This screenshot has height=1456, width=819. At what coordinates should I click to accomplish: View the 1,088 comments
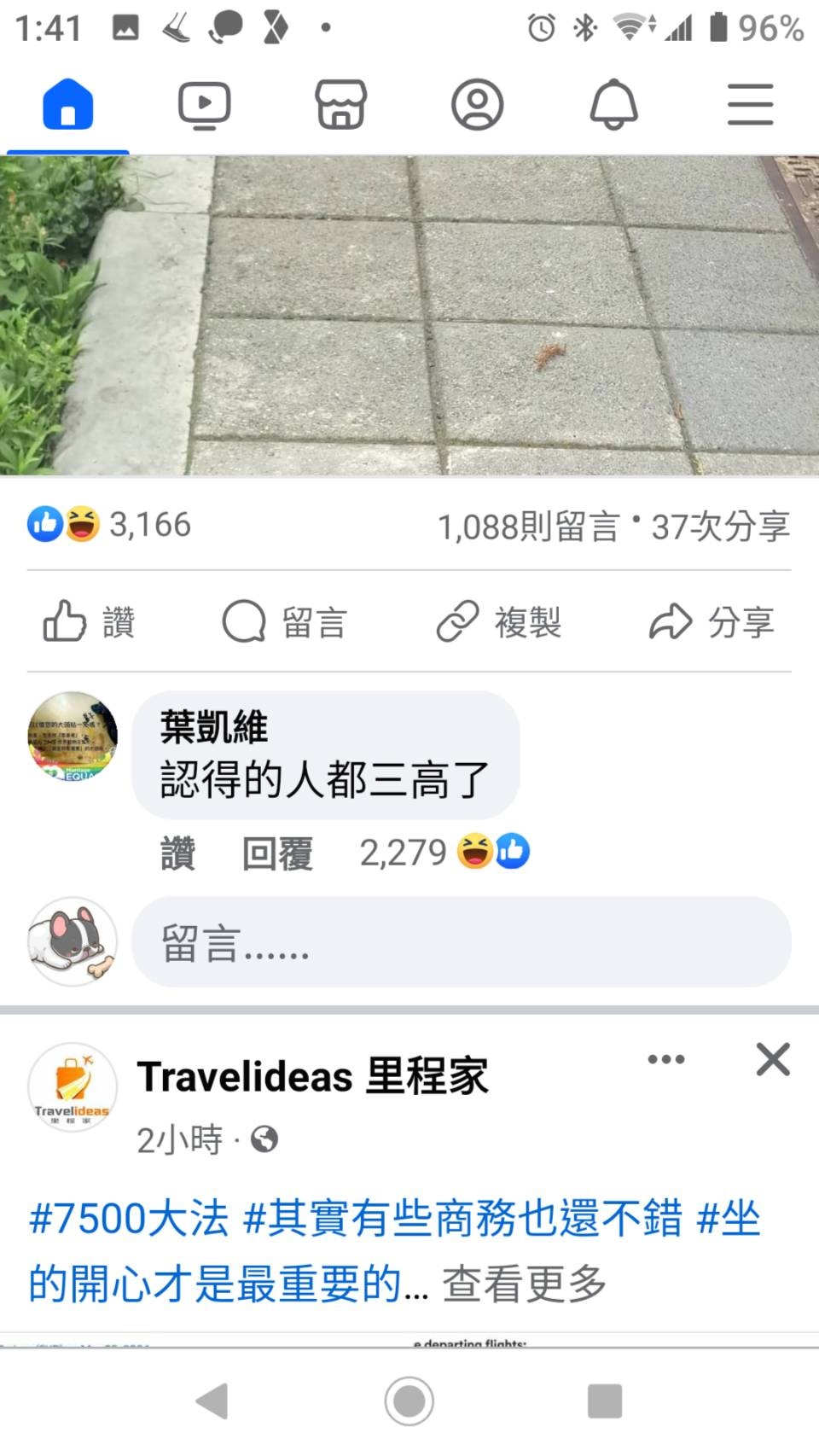(527, 527)
